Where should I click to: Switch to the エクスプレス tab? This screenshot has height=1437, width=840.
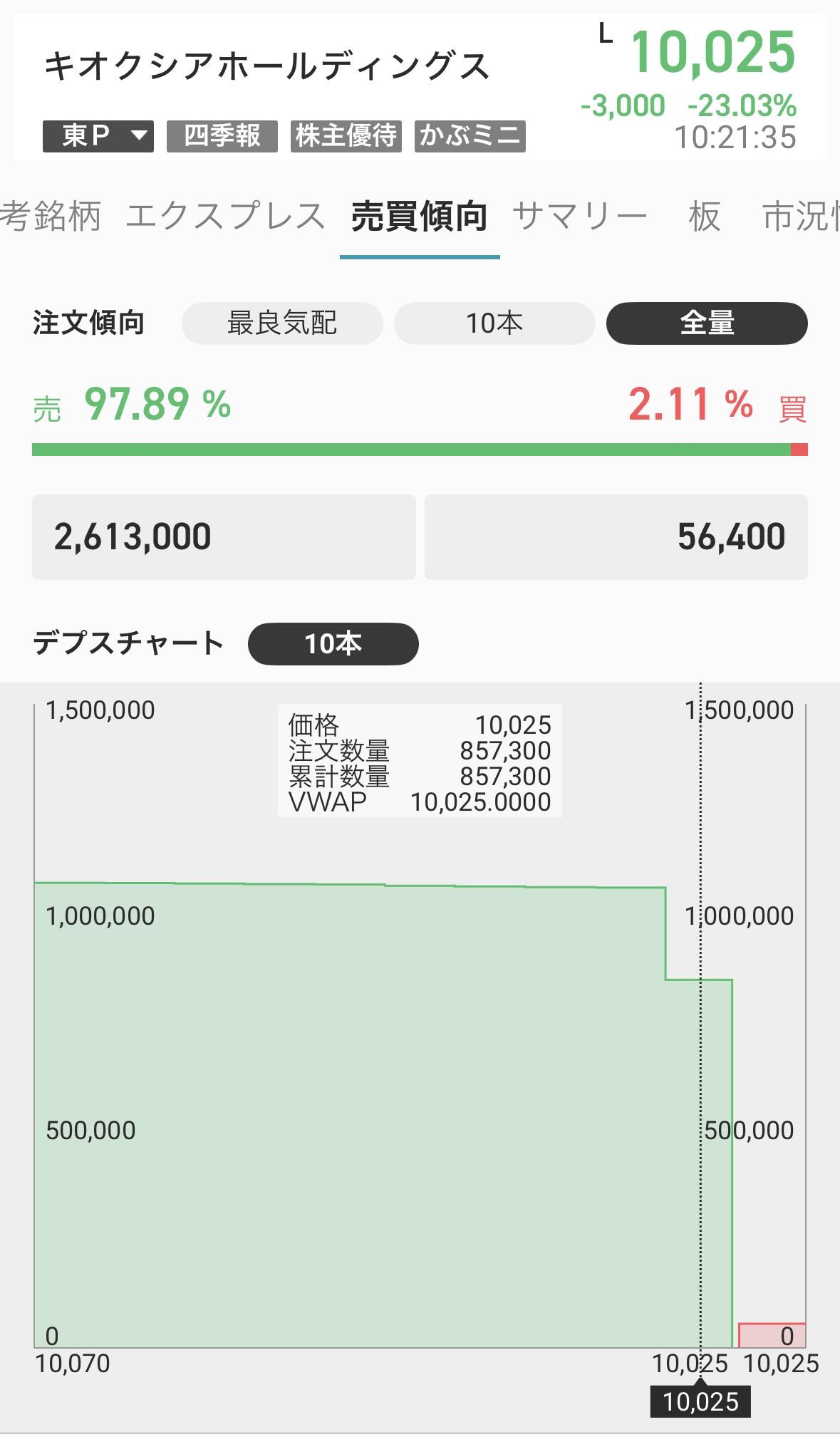[x=225, y=216]
